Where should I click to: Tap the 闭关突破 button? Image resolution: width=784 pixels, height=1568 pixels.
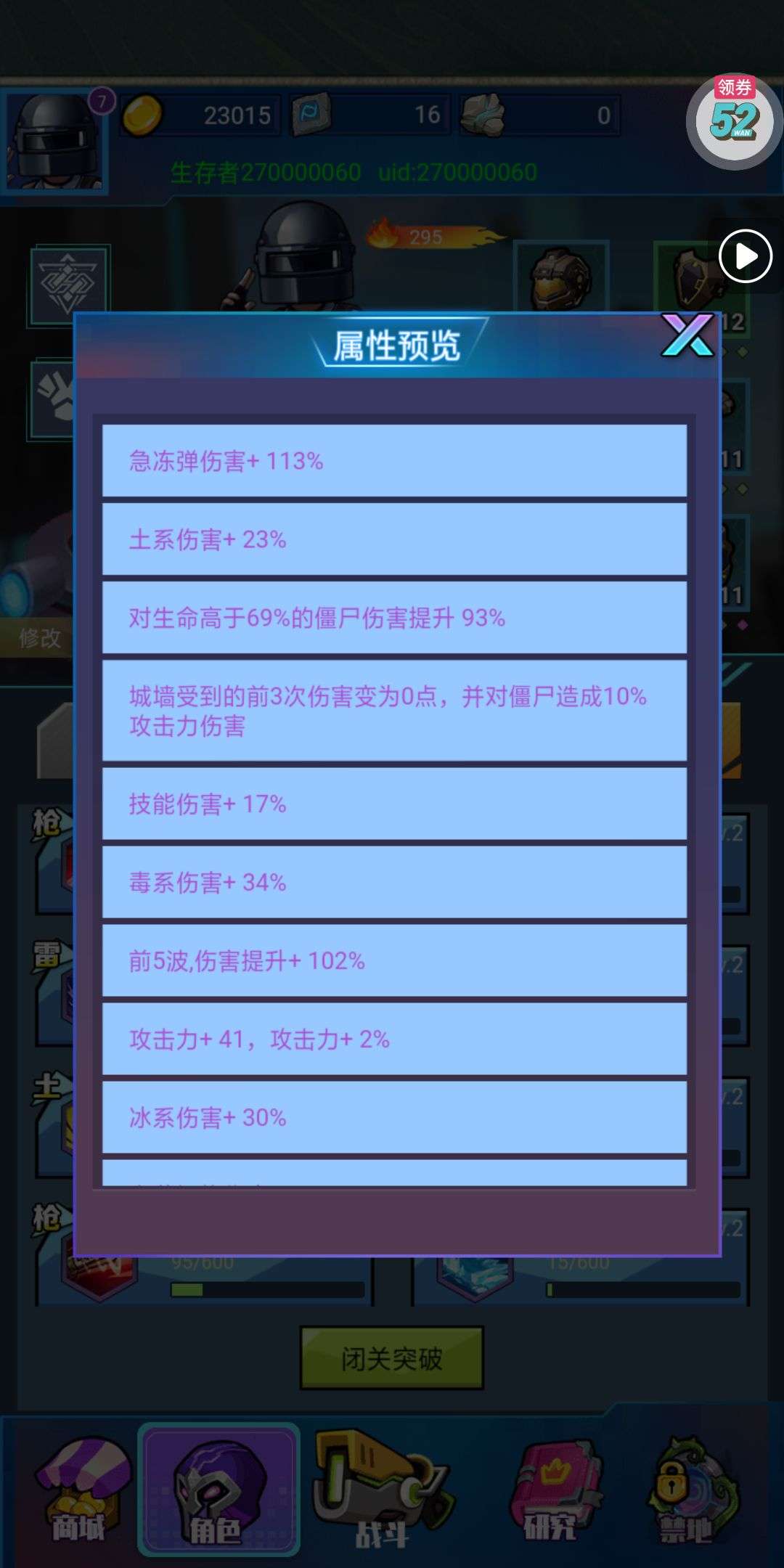(391, 1358)
